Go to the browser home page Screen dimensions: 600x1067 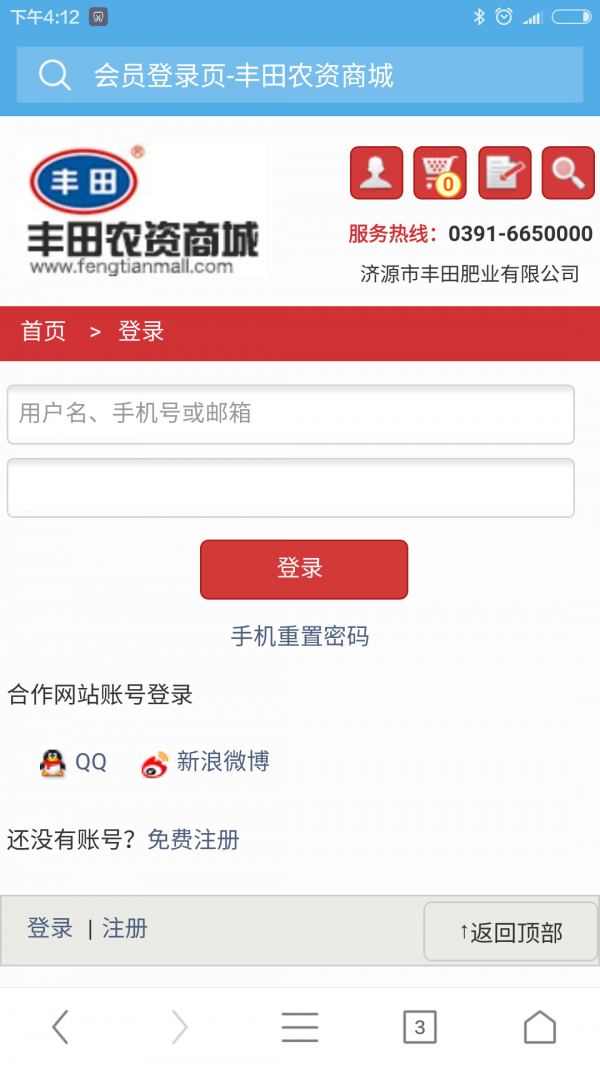[540, 1026]
